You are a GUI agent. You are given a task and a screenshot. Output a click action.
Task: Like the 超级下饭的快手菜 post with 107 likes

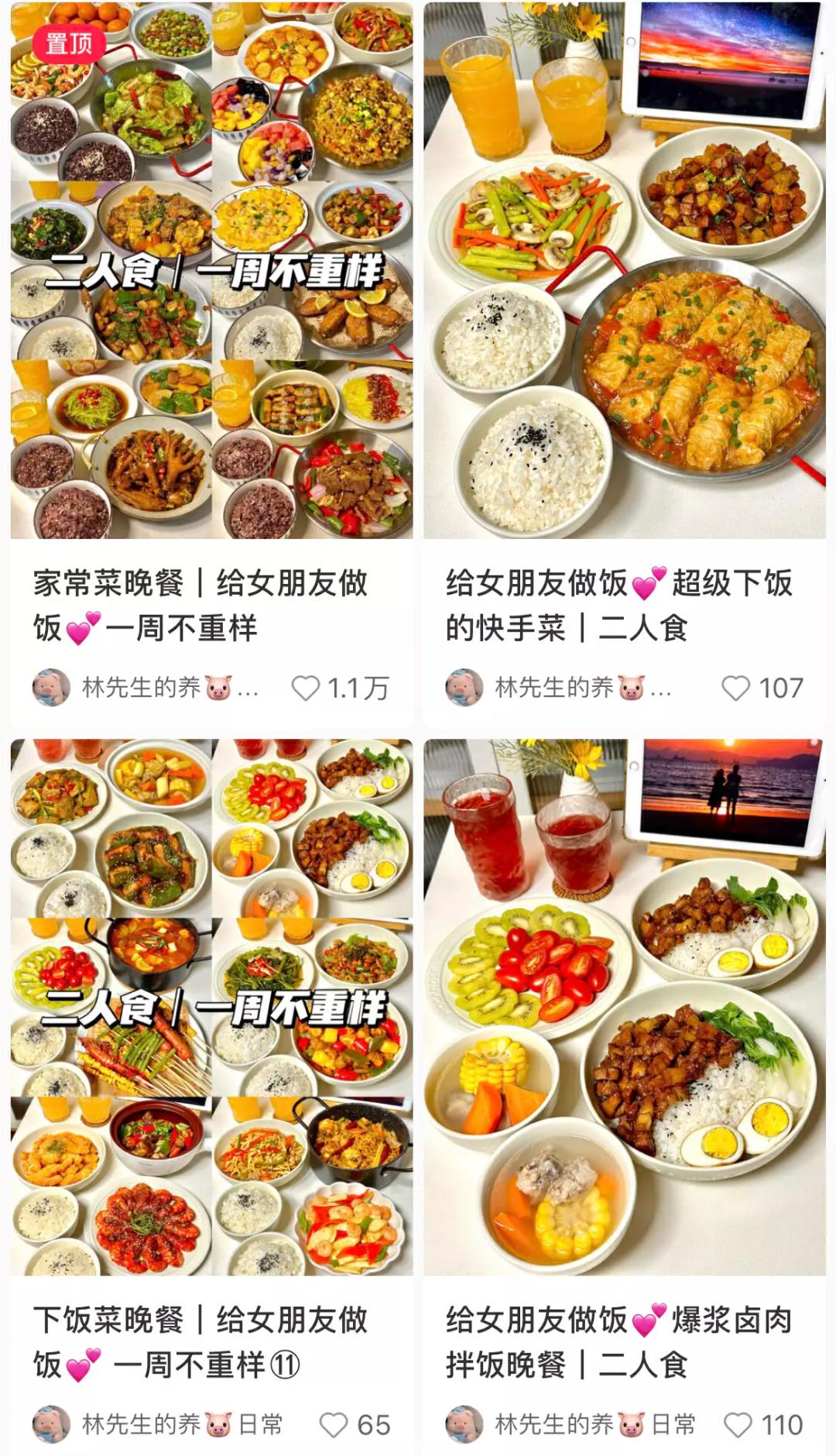tap(735, 688)
